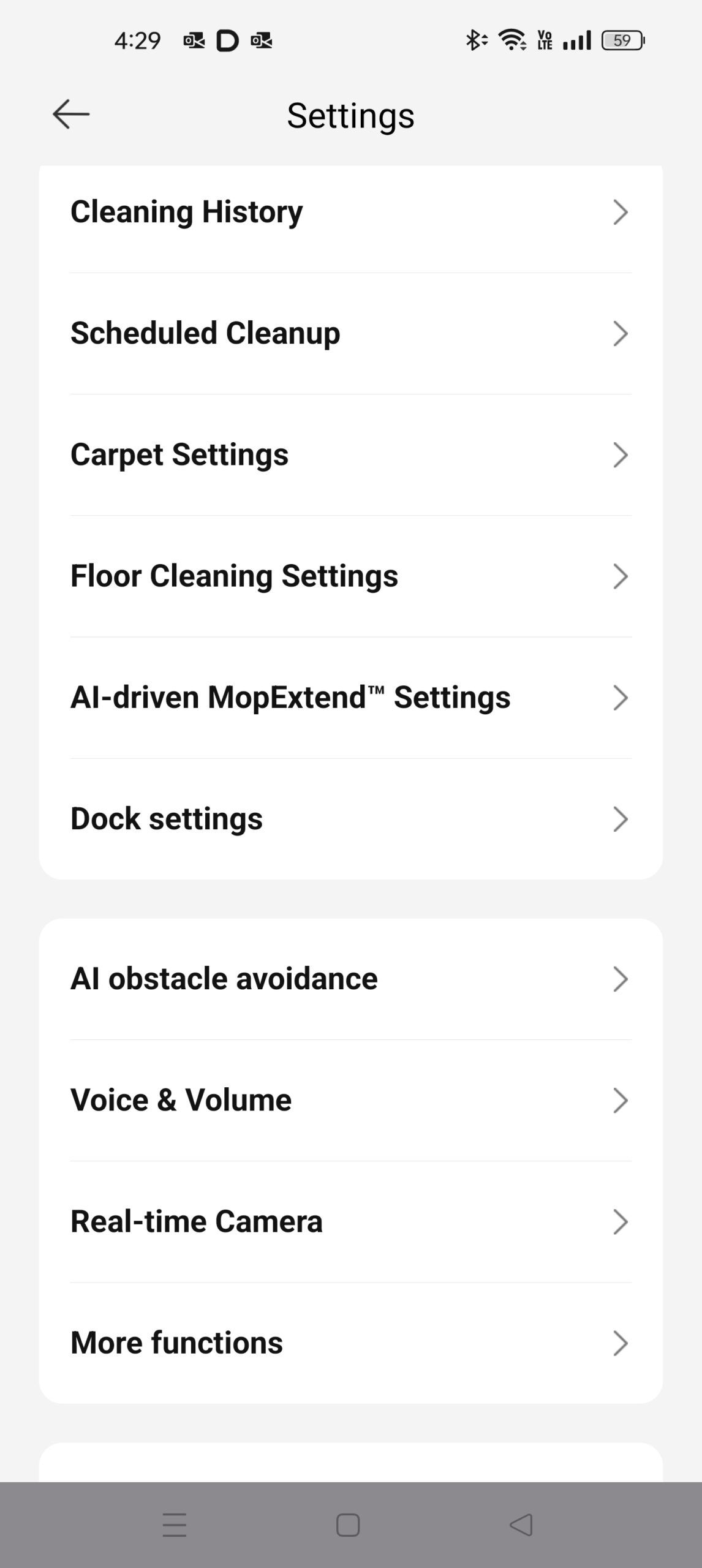Open Dock settings
This screenshot has height=1568, width=702.
350,819
